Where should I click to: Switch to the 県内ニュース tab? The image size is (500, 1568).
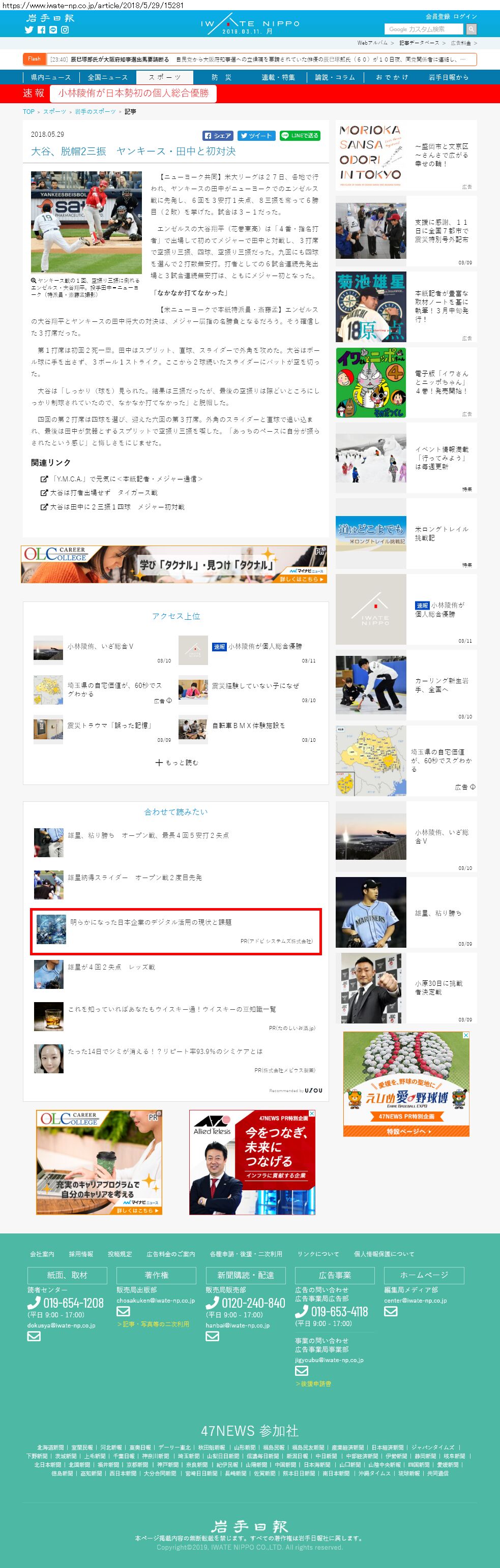(50, 77)
